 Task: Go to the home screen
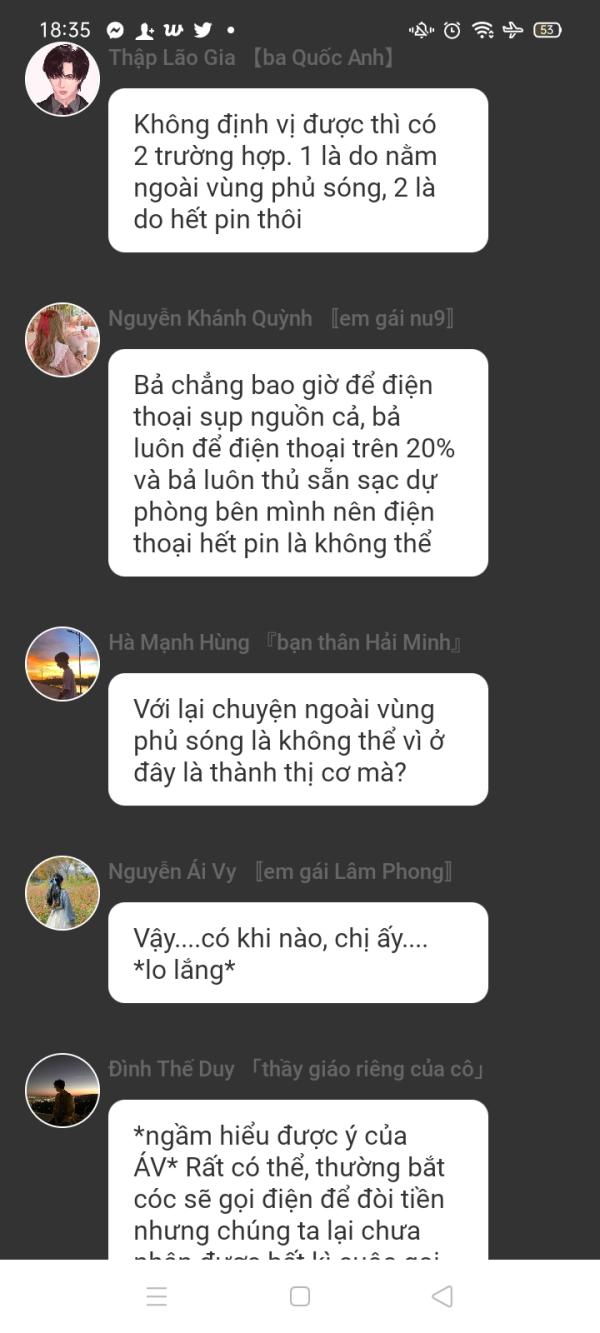(300, 1296)
